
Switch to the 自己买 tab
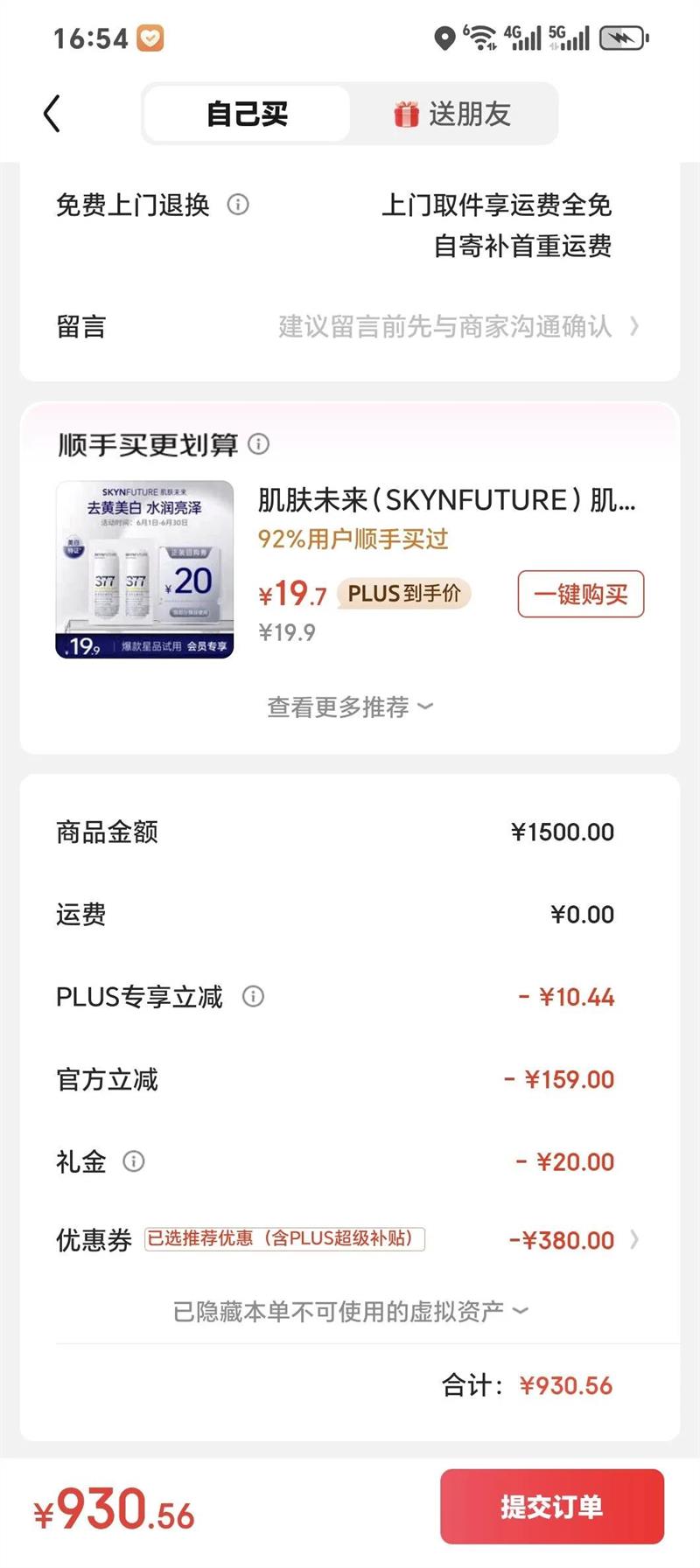pyautogui.click(x=247, y=114)
